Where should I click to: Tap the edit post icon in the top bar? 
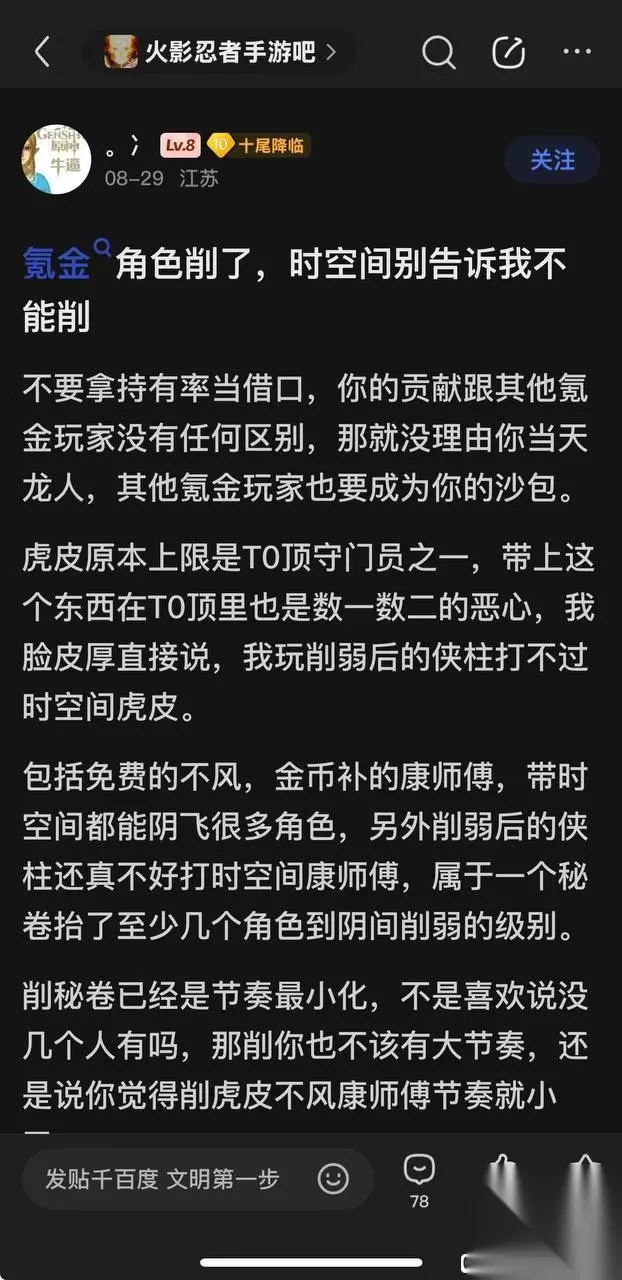tap(509, 52)
